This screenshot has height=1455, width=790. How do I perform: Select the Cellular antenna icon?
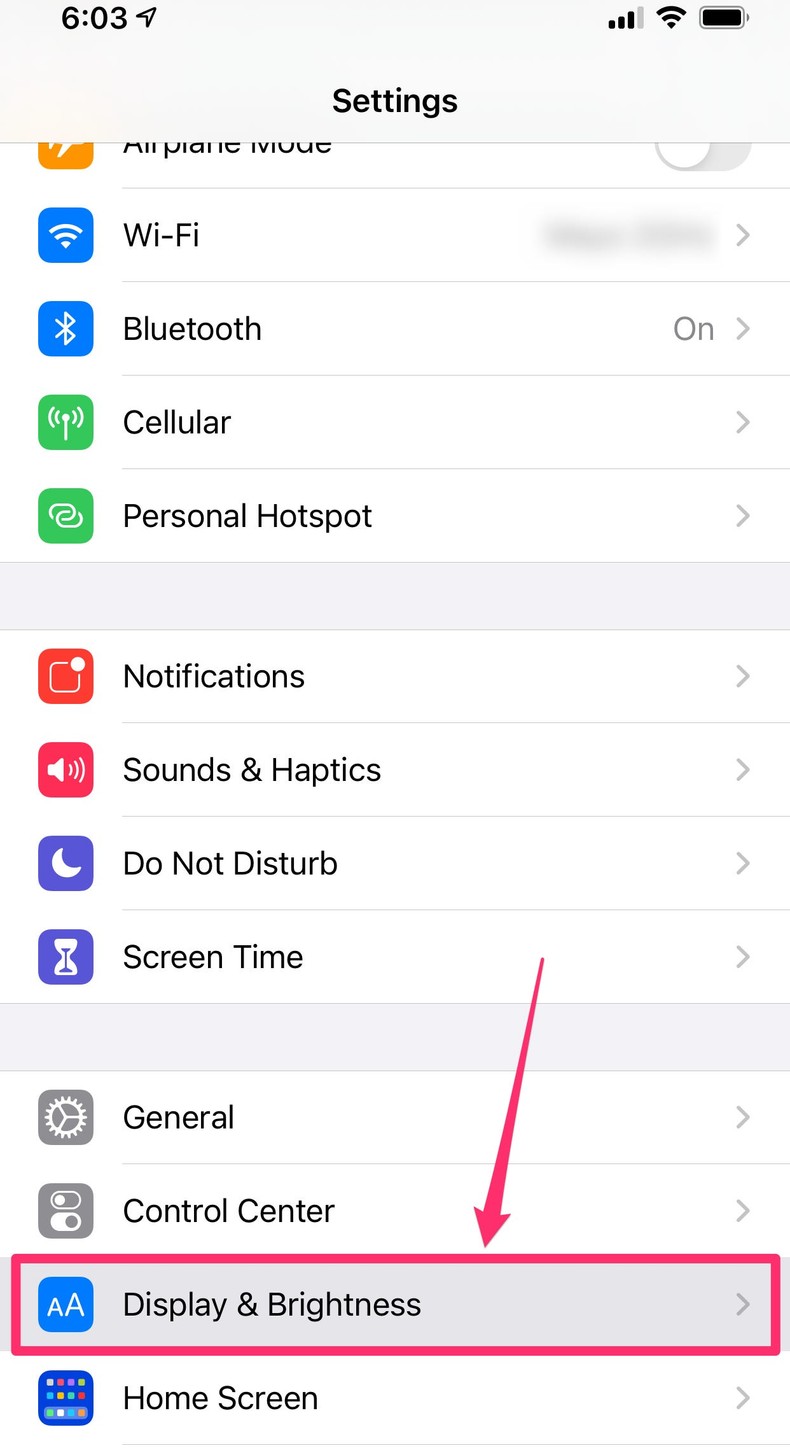[x=65, y=422]
